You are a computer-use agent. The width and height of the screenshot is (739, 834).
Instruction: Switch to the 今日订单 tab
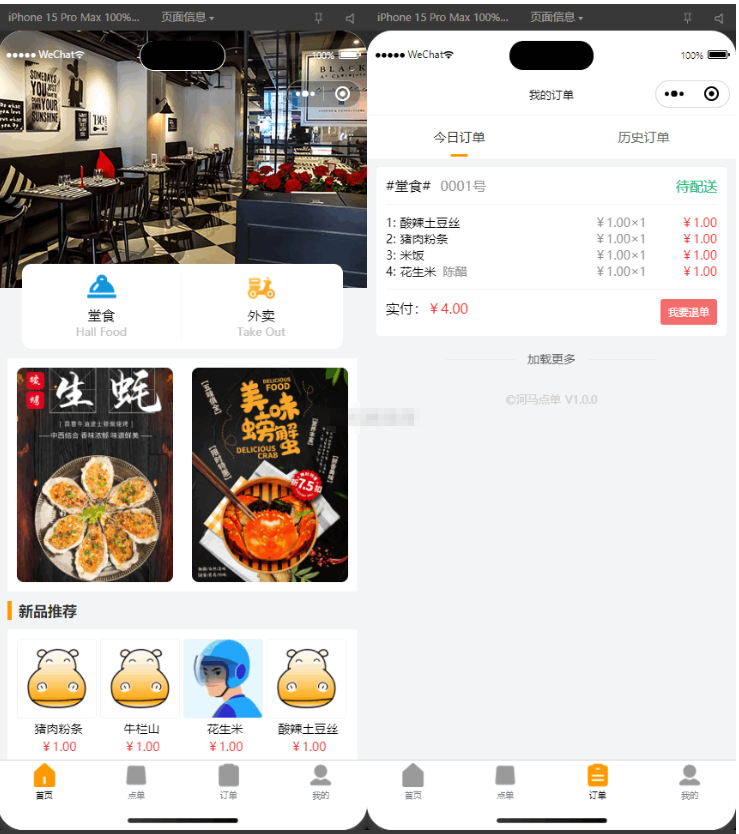click(458, 138)
